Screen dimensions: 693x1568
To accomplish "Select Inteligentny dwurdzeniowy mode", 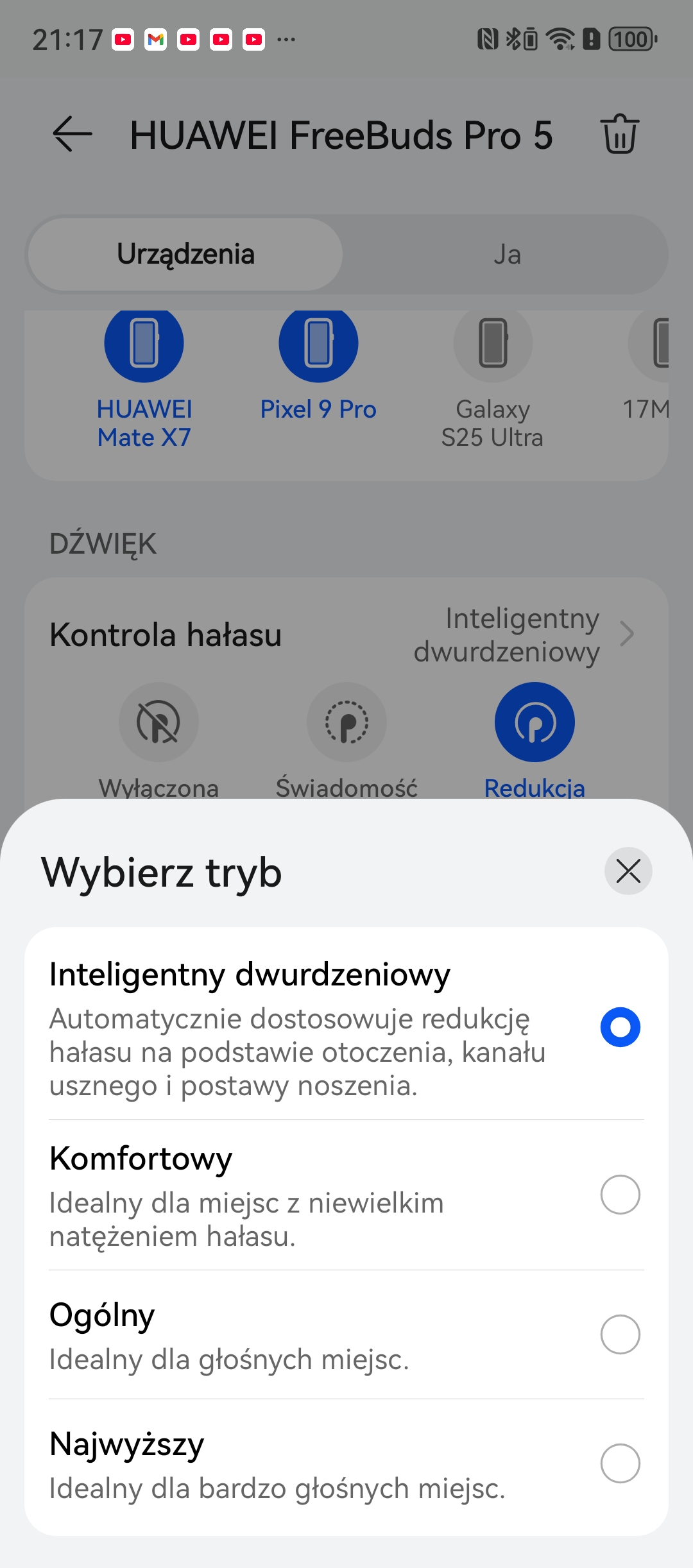I will pyautogui.click(x=620, y=1027).
